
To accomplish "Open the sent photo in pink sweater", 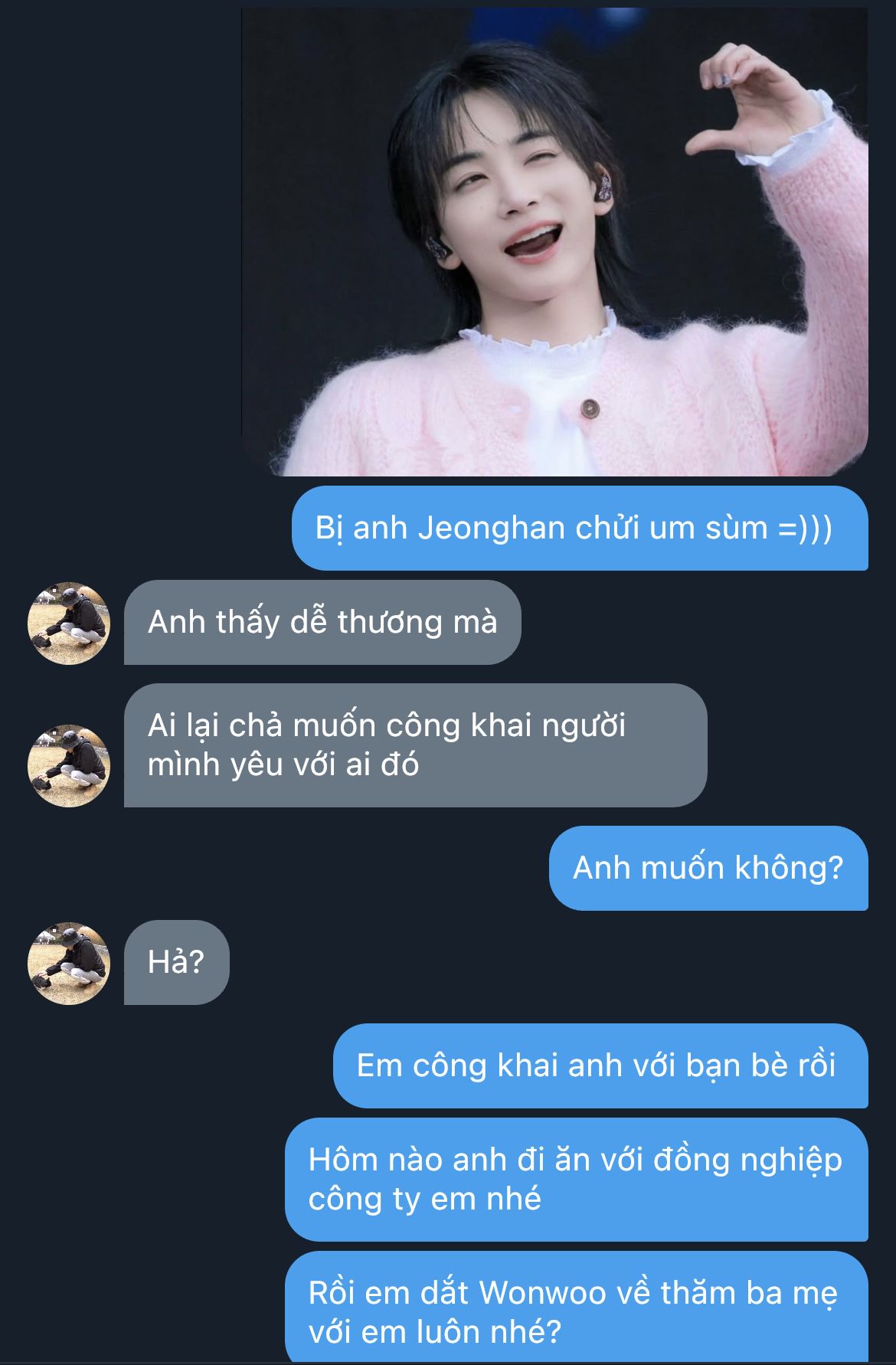I will point(554,242).
